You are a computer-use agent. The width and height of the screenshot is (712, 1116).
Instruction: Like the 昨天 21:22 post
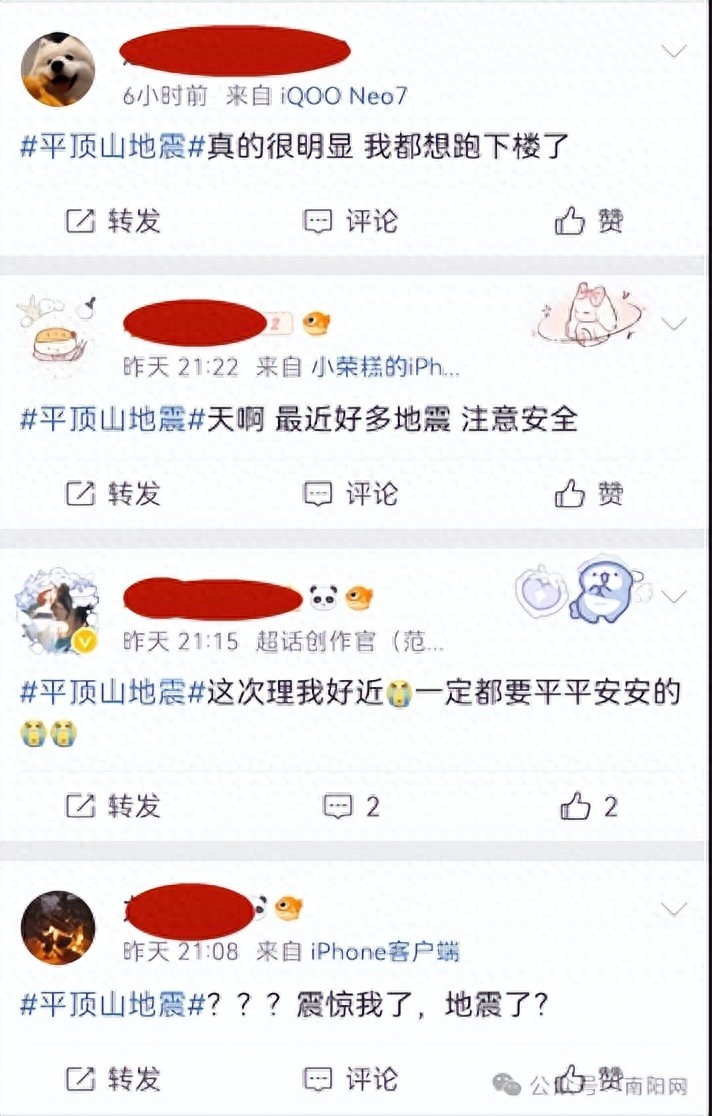point(589,492)
